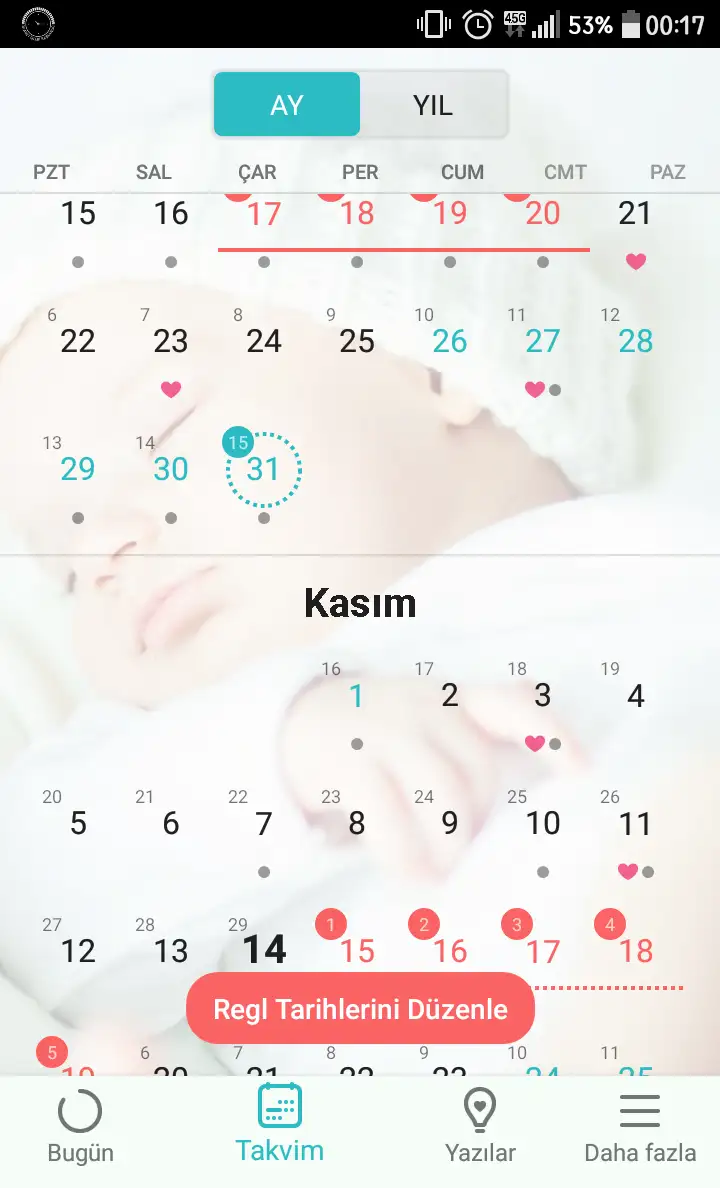Select the AY month view
The height and width of the screenshot is (1188, 720).
coord(286,105)
